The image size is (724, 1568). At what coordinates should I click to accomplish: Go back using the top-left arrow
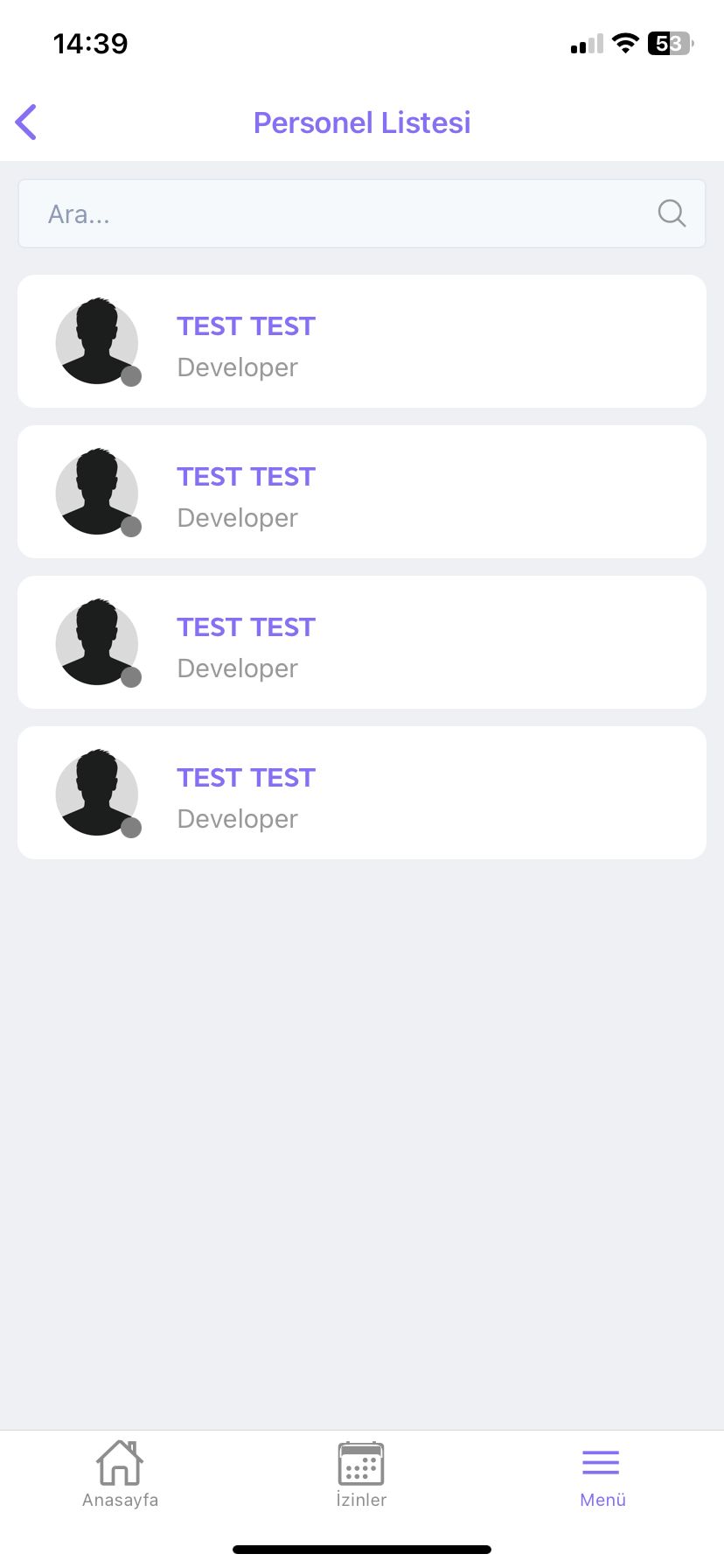click(x=26, y=122)
